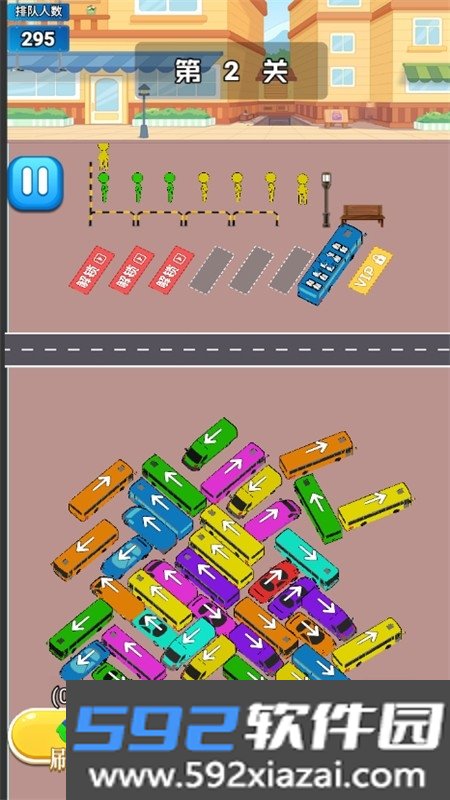Move the red sports car
This screenshot has width=450, height=800.
coord(273,581)
